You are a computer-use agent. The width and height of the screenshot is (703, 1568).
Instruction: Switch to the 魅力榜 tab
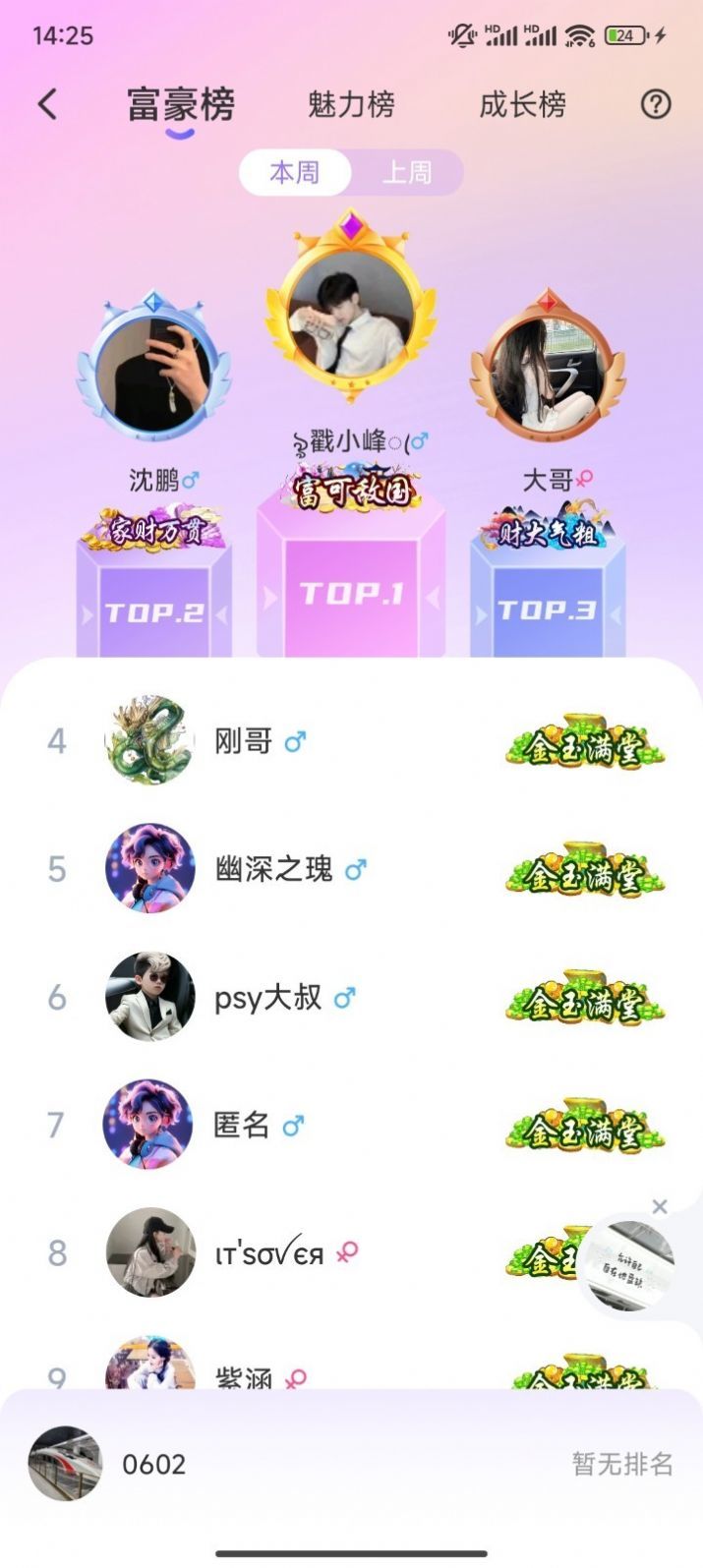click(x=351, y=104)
